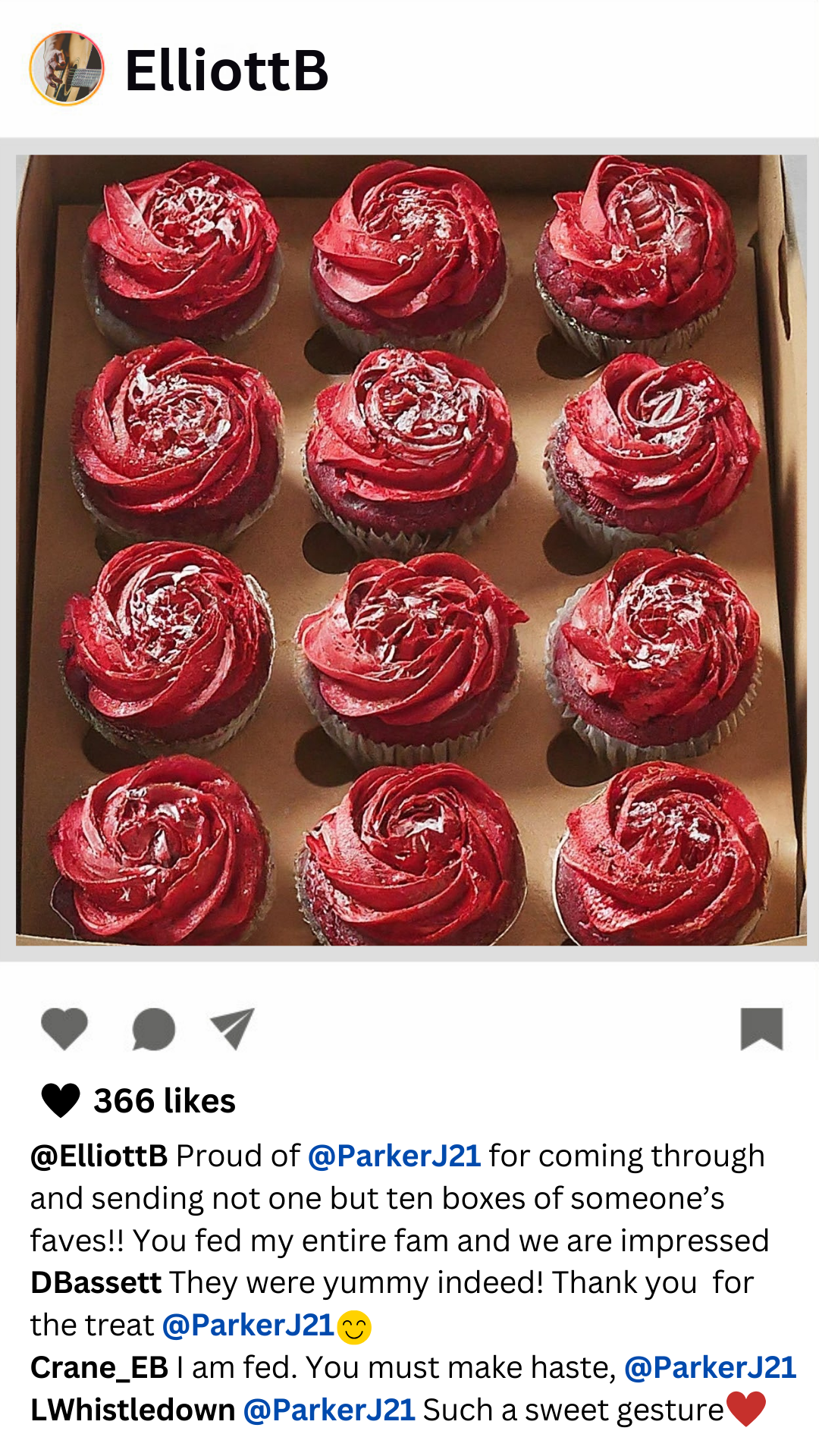Open the cupcake photo
The image size is (819, 1456).
click(410, 550)
